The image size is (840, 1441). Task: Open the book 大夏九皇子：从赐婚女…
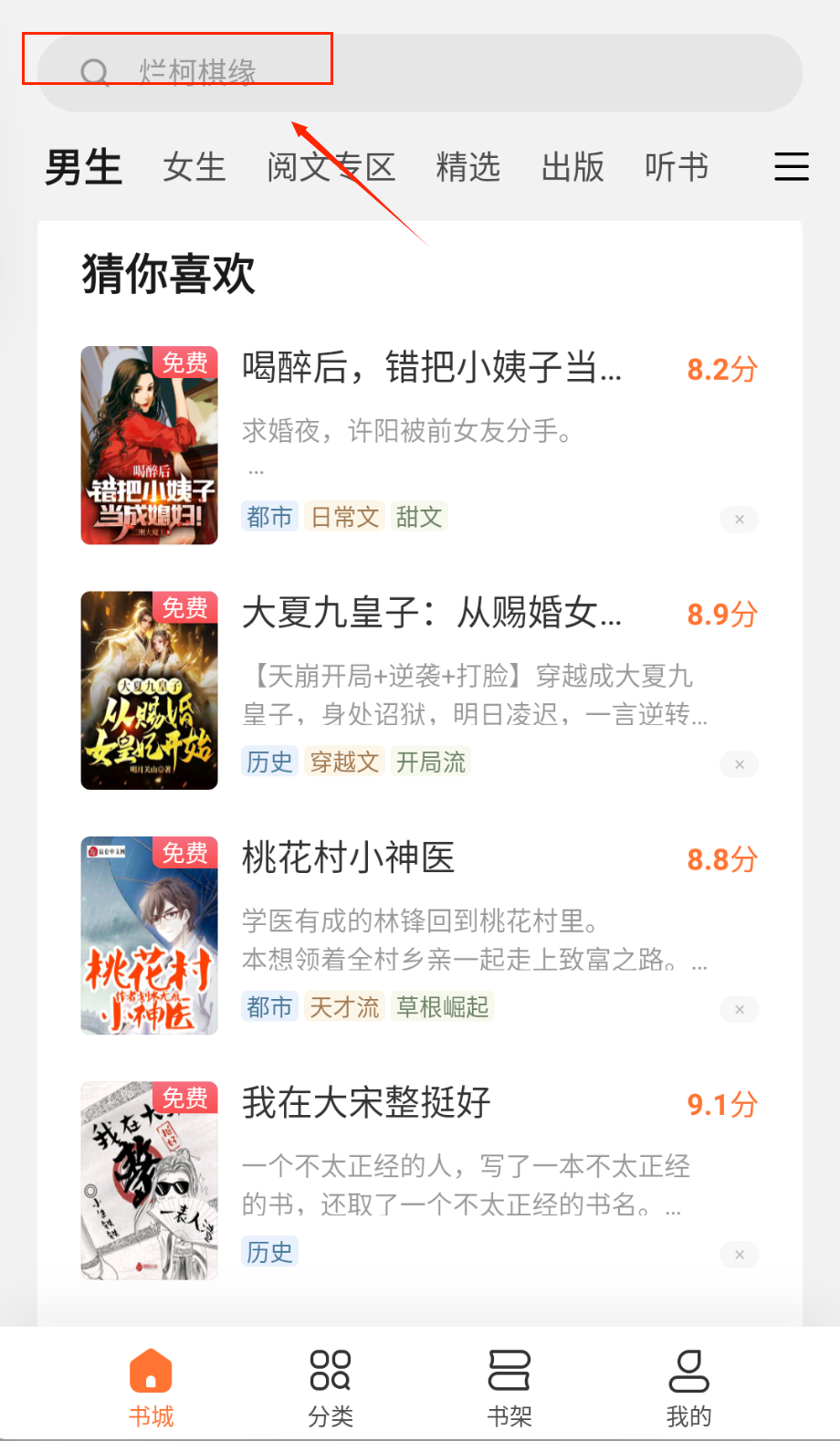click(x=431, y=613)
